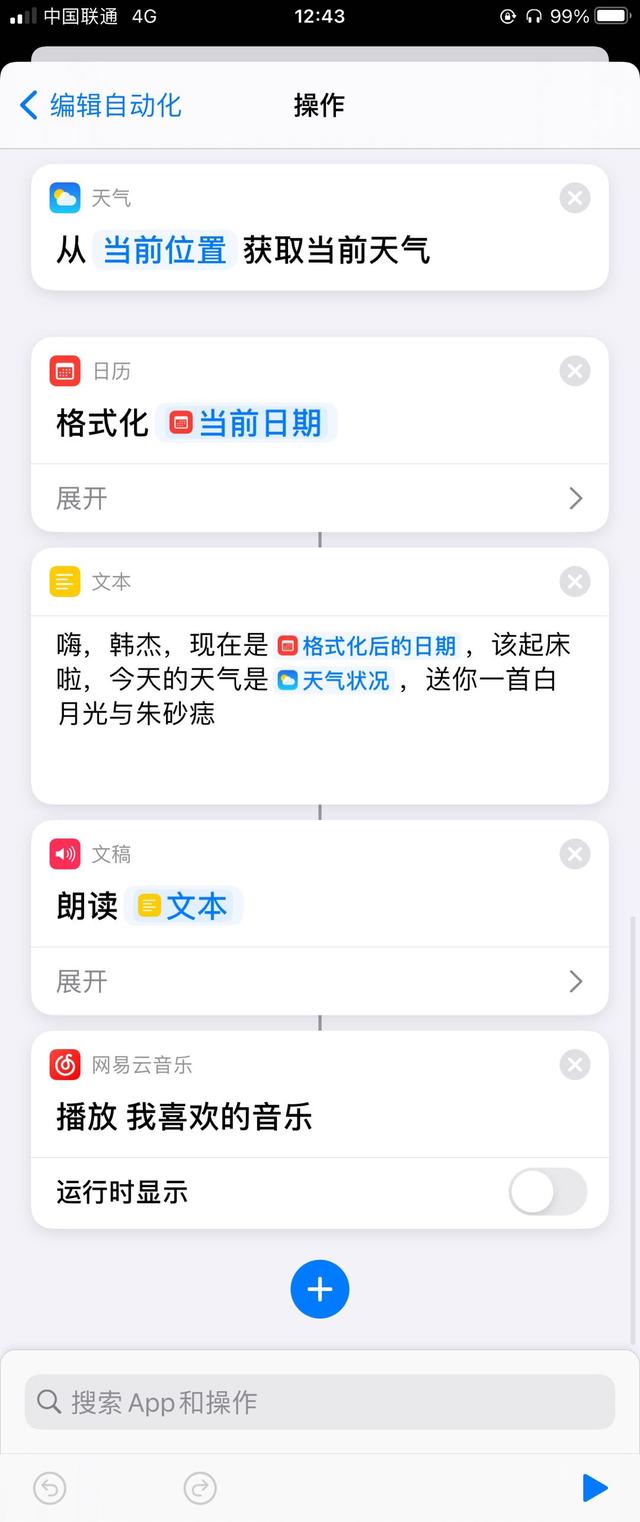Tap the 格式化后的日期 variable in text
This screenshot has height=1522, width=640.
[368, 646]
